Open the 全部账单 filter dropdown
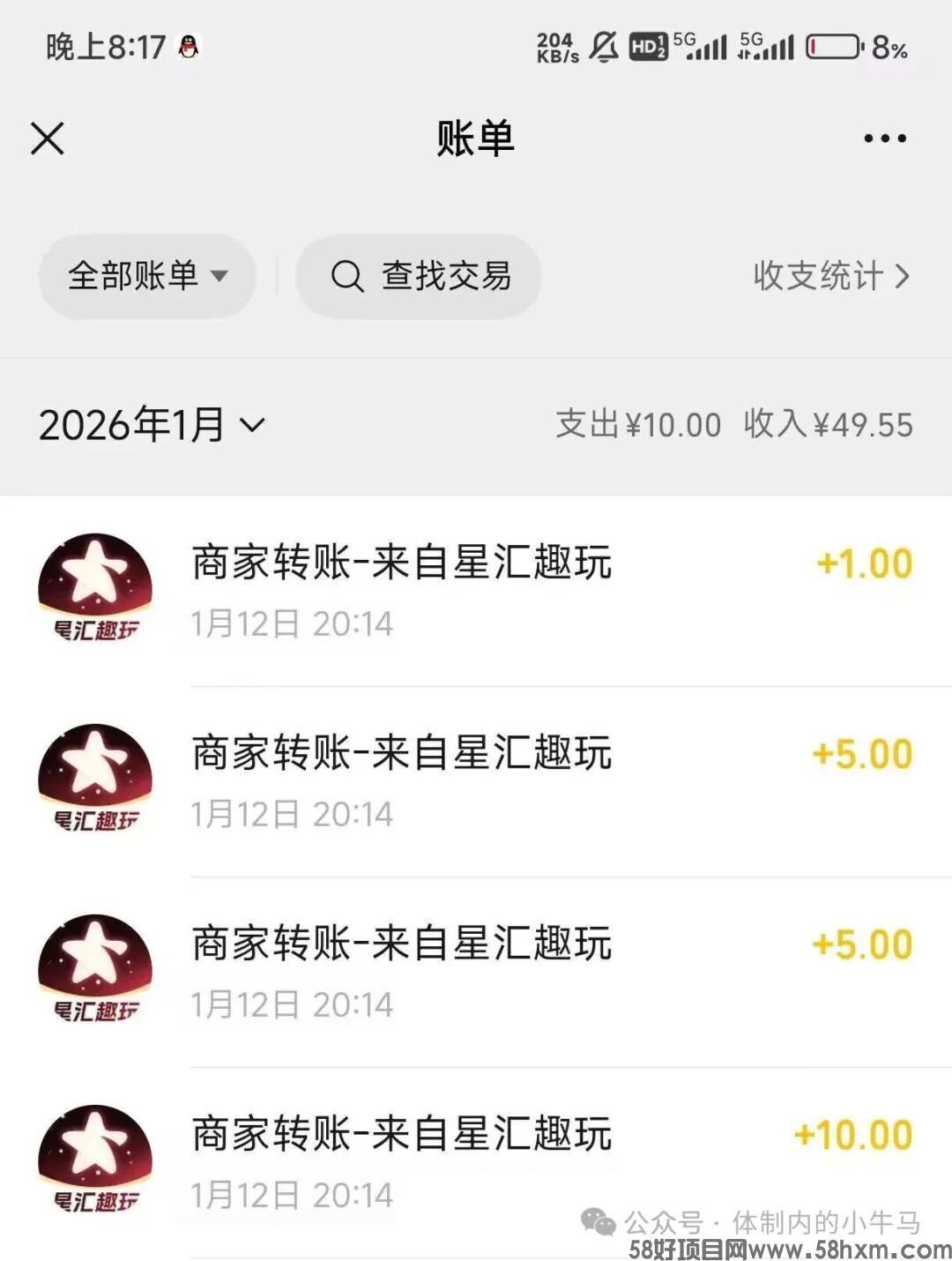This screenshot has width=952, height=1261. (x=147, y=276)
